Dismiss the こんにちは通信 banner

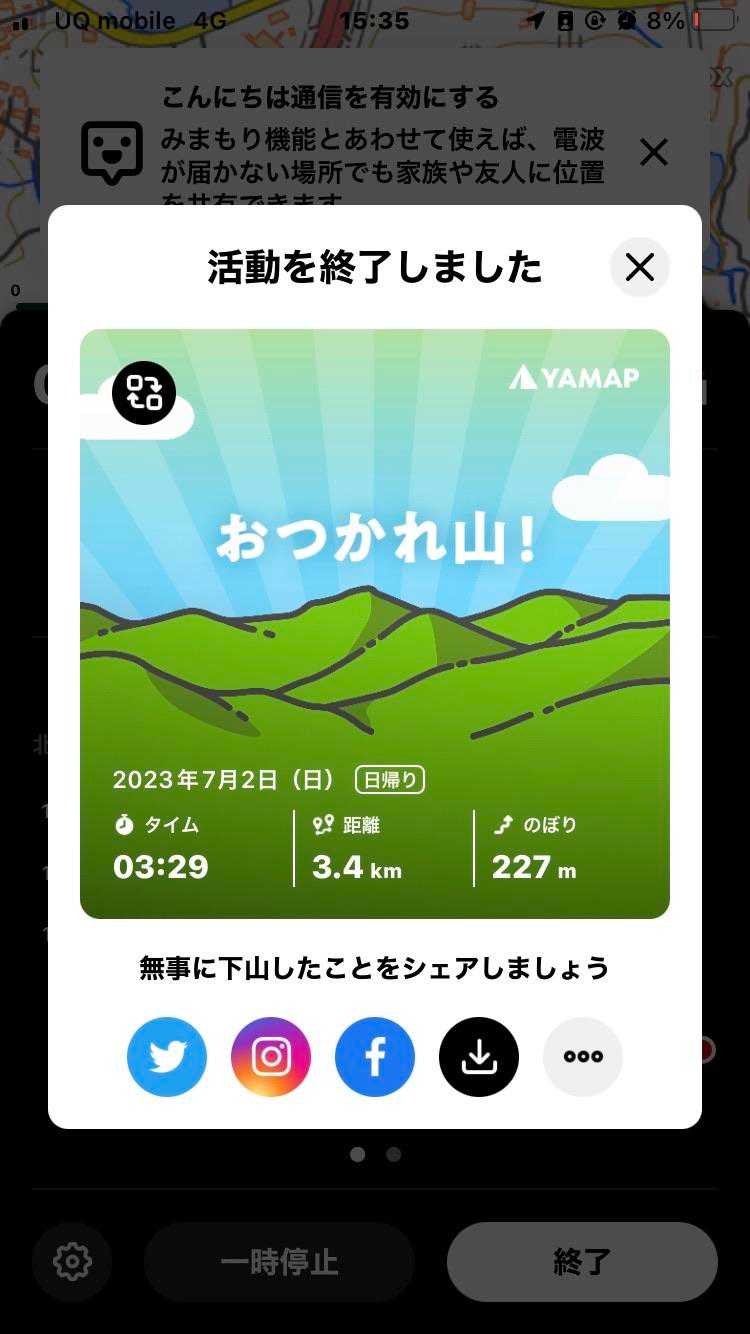(654, 152)
